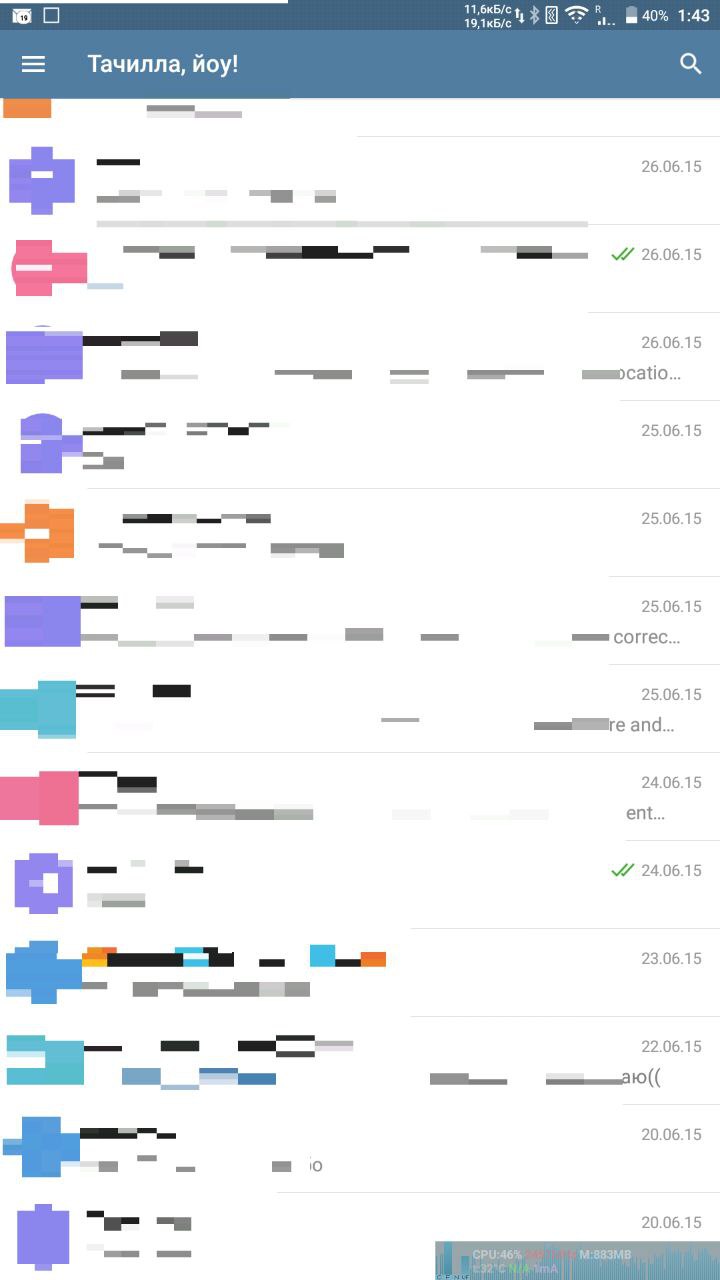Open chat search
The image size is (720, 1280).
coord(690,64)
